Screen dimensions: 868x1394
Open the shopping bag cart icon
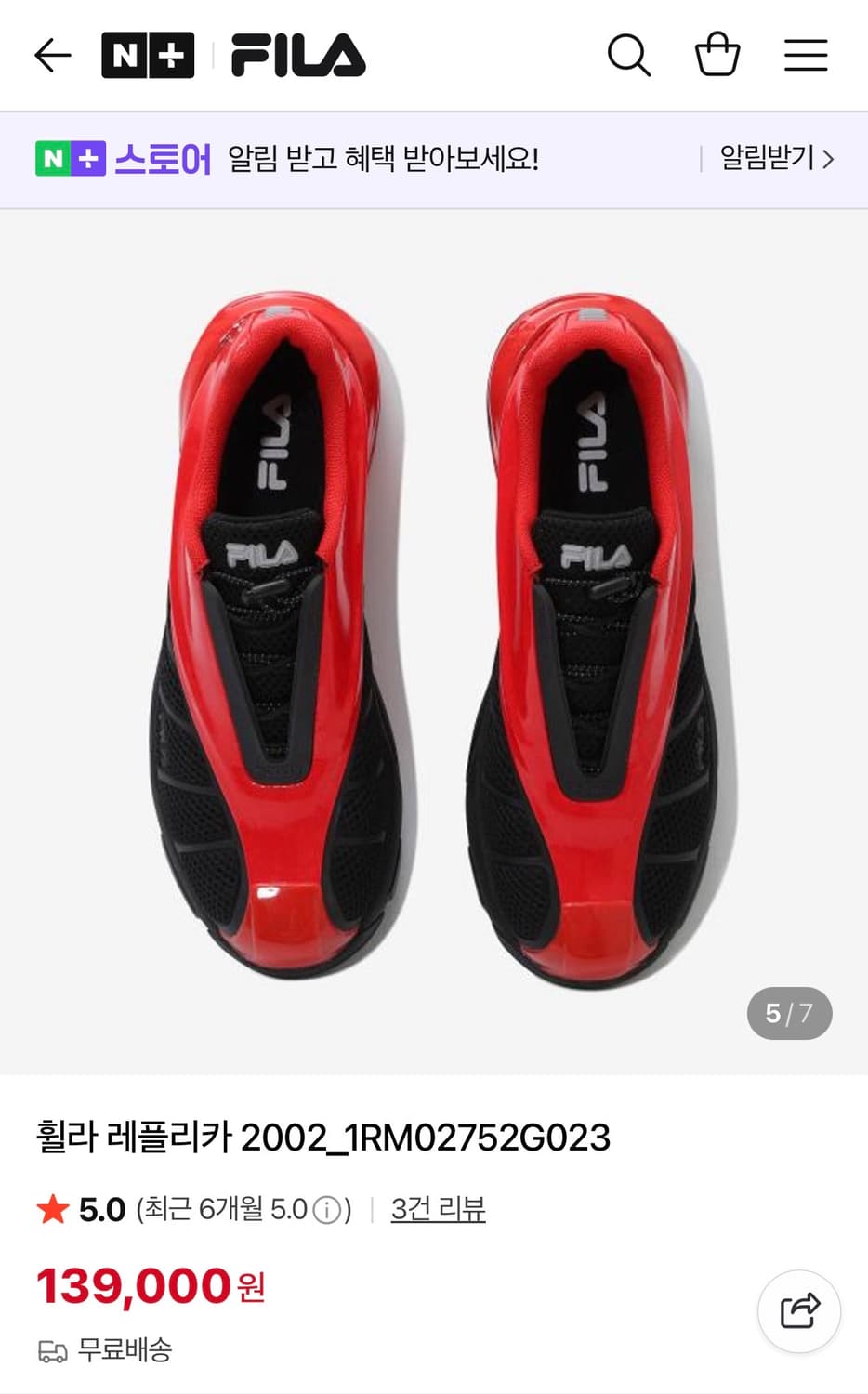click(717, 56)
